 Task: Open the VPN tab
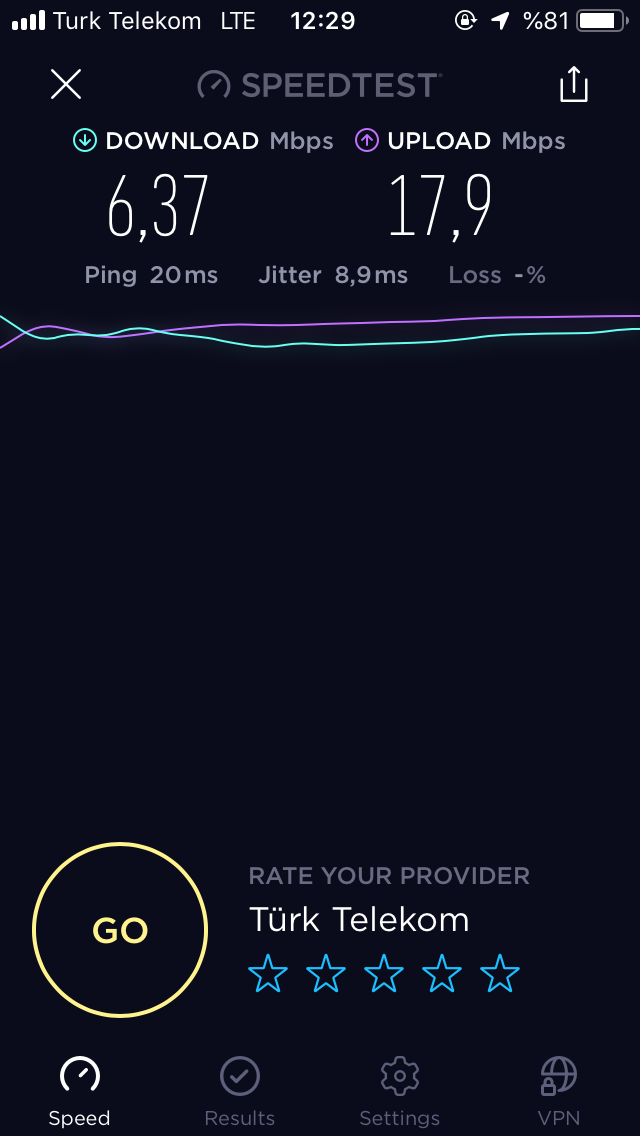pos(559,1092)
